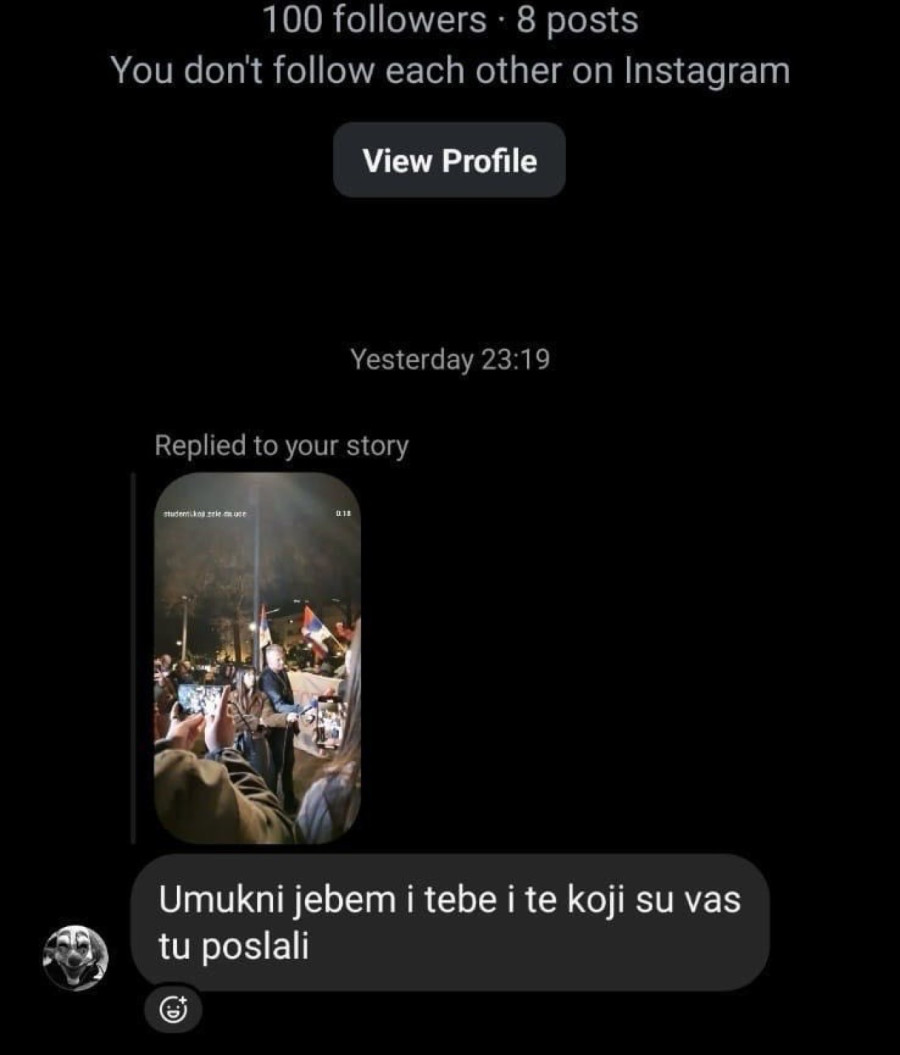Tap the sender's clown avatar
Screen dimensions: 900x1055
tap(75, 958)
